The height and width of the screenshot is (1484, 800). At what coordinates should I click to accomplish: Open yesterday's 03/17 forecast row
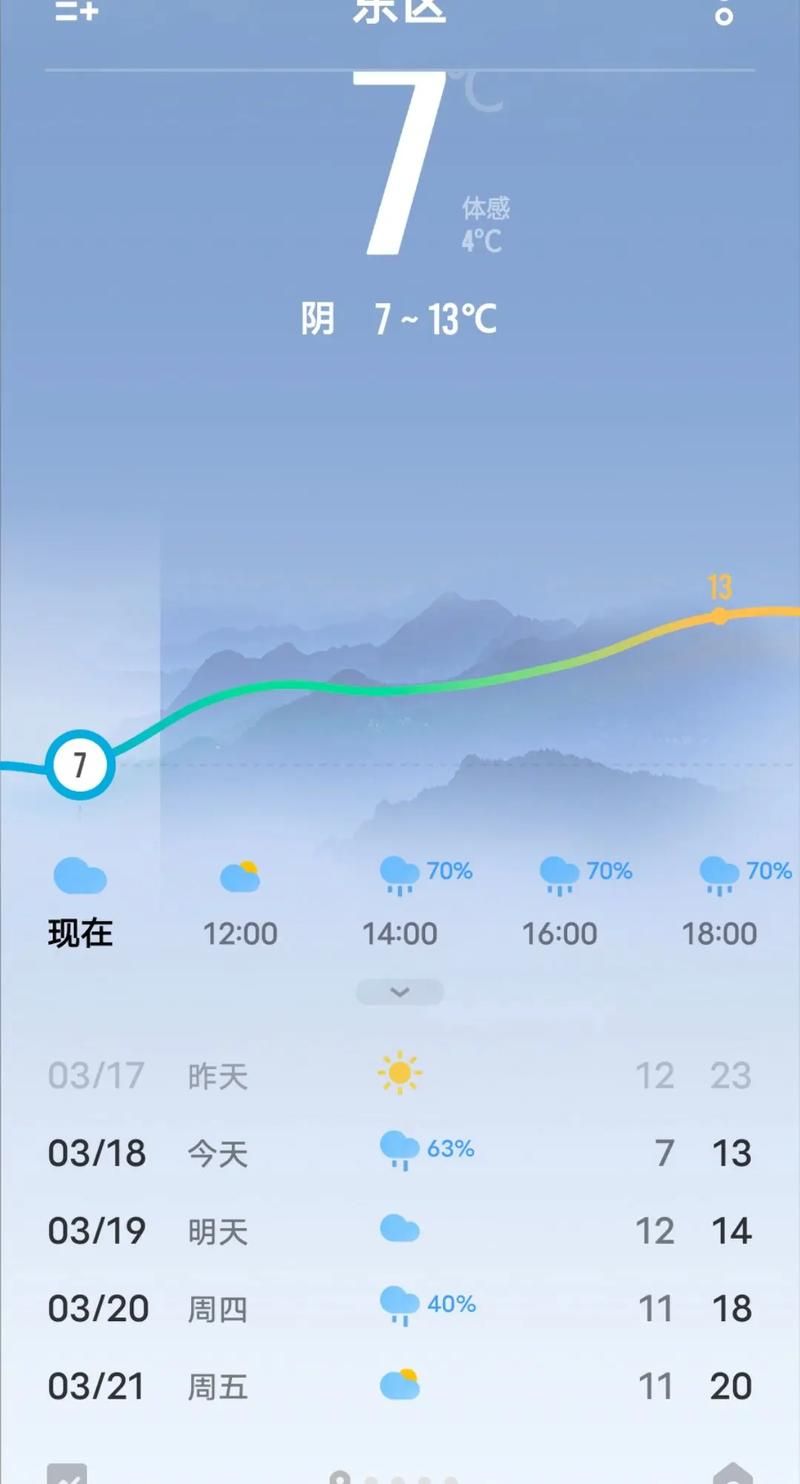[x=399, y=1075]
